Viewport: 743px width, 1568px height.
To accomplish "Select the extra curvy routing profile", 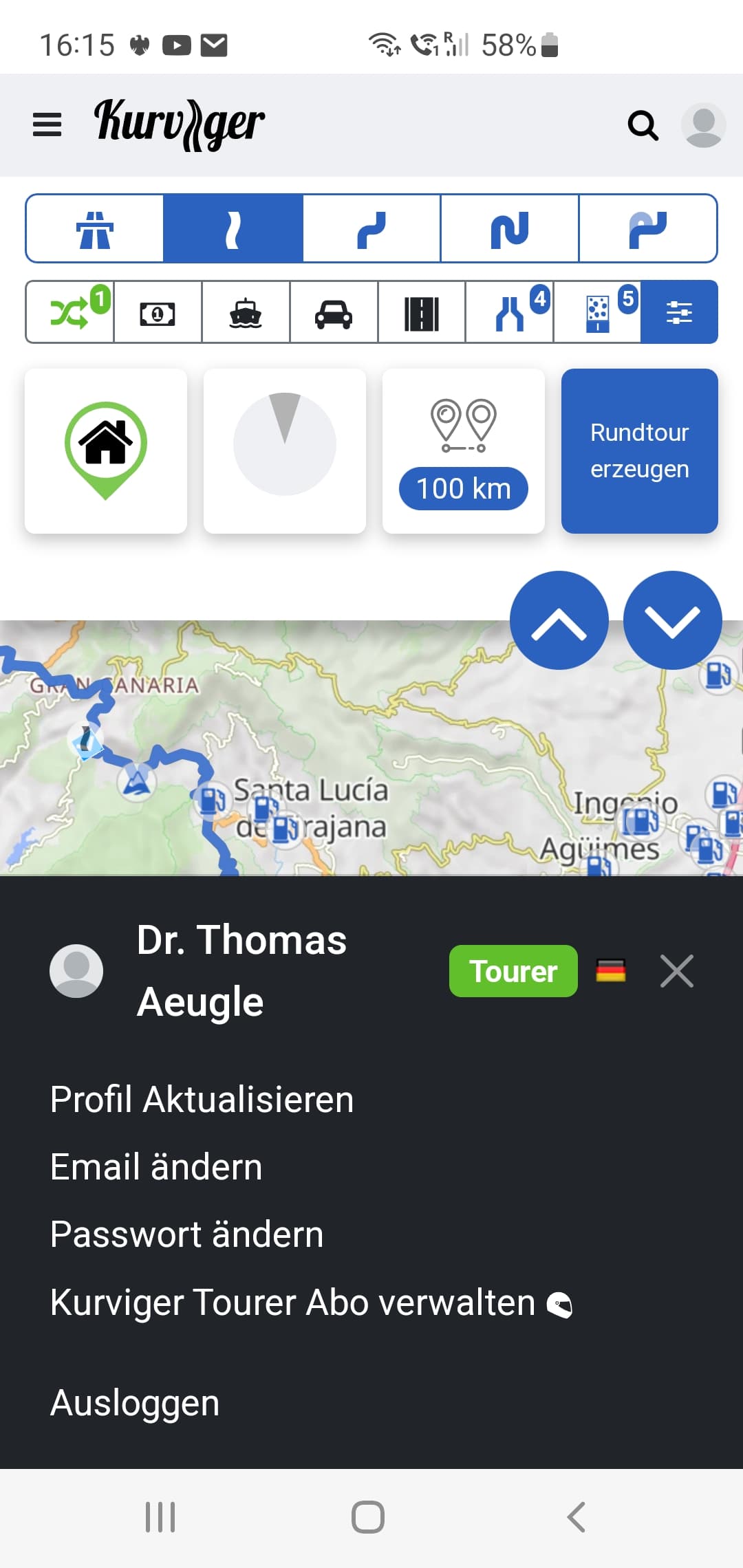I will point(509,228).
